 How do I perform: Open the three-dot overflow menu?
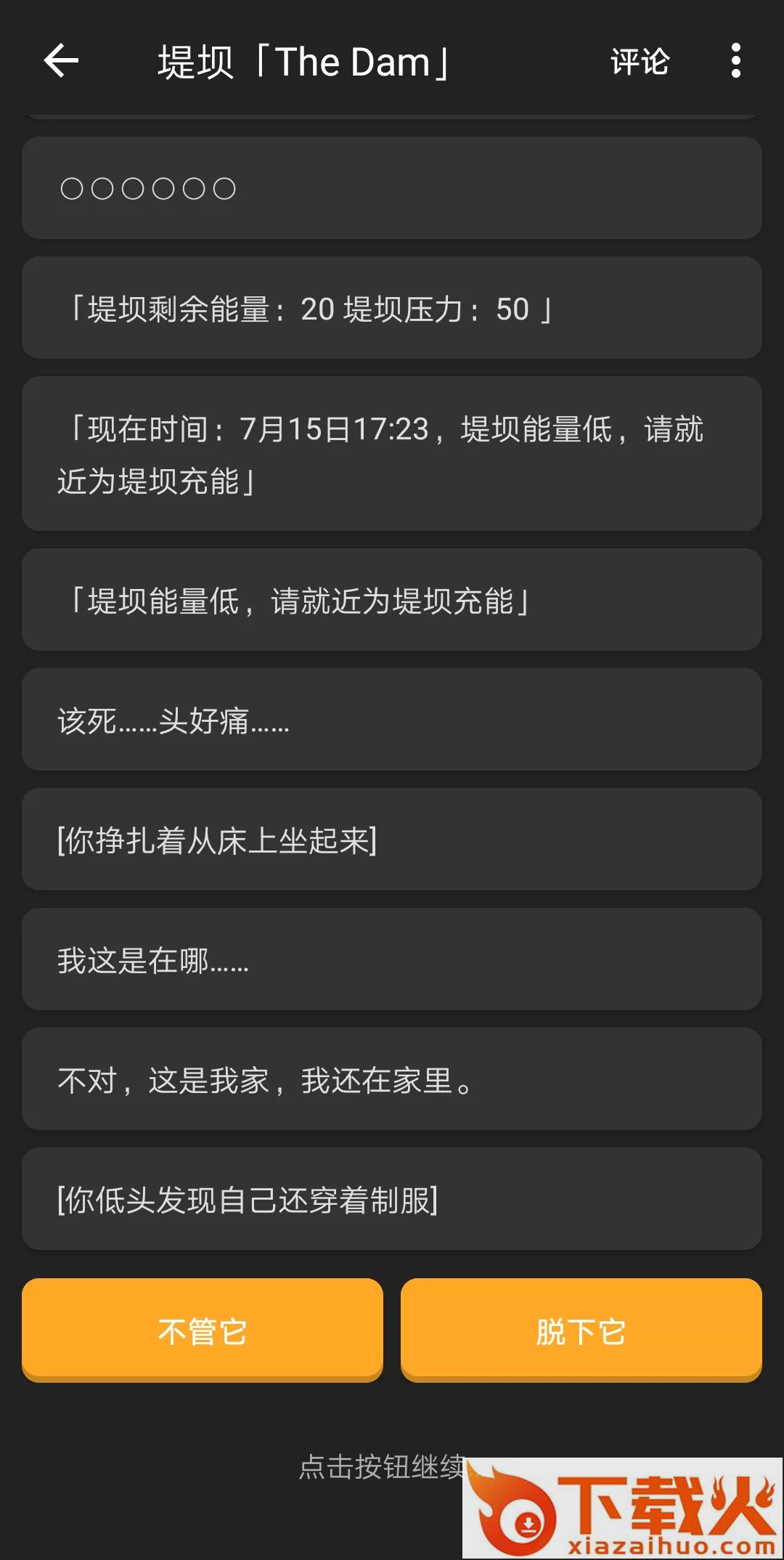[x=735, y=60]
